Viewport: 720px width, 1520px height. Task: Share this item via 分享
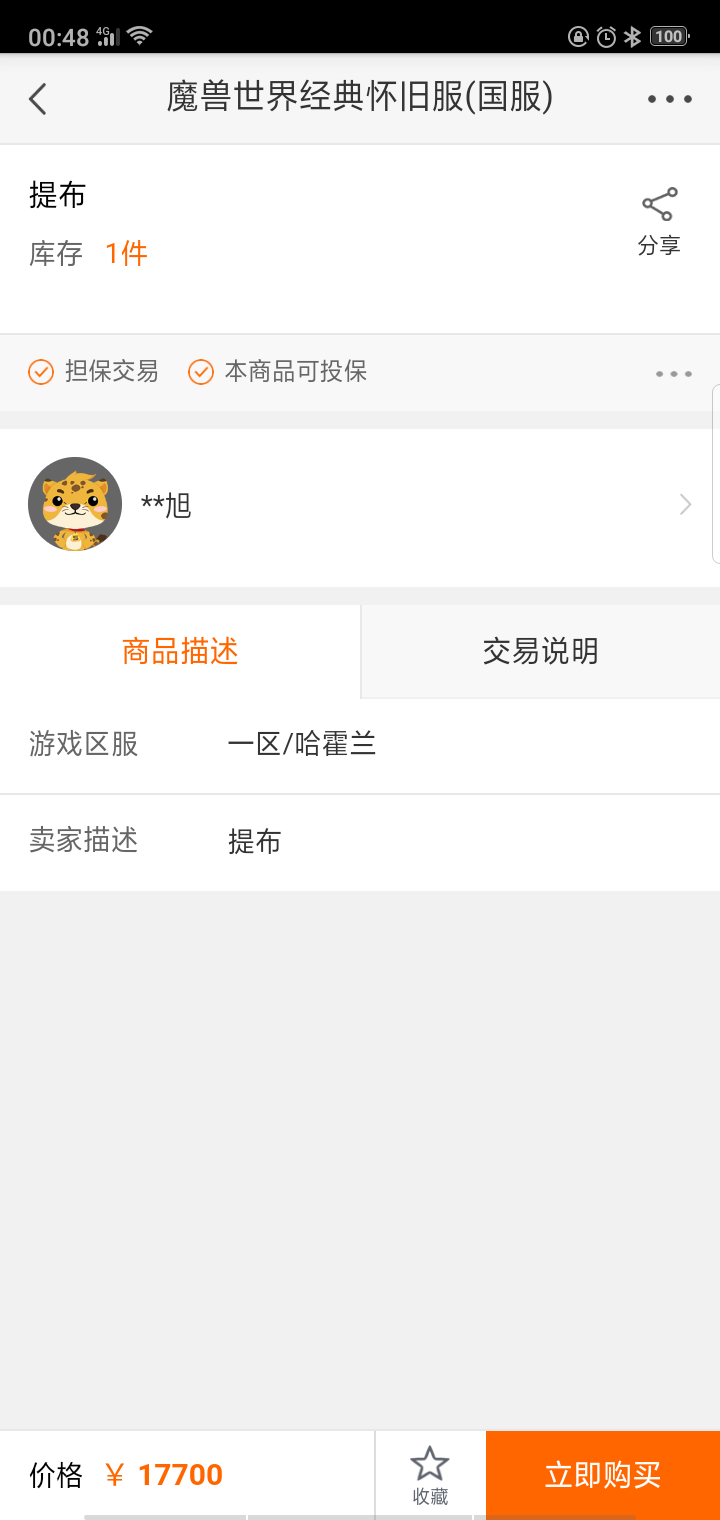659,222
